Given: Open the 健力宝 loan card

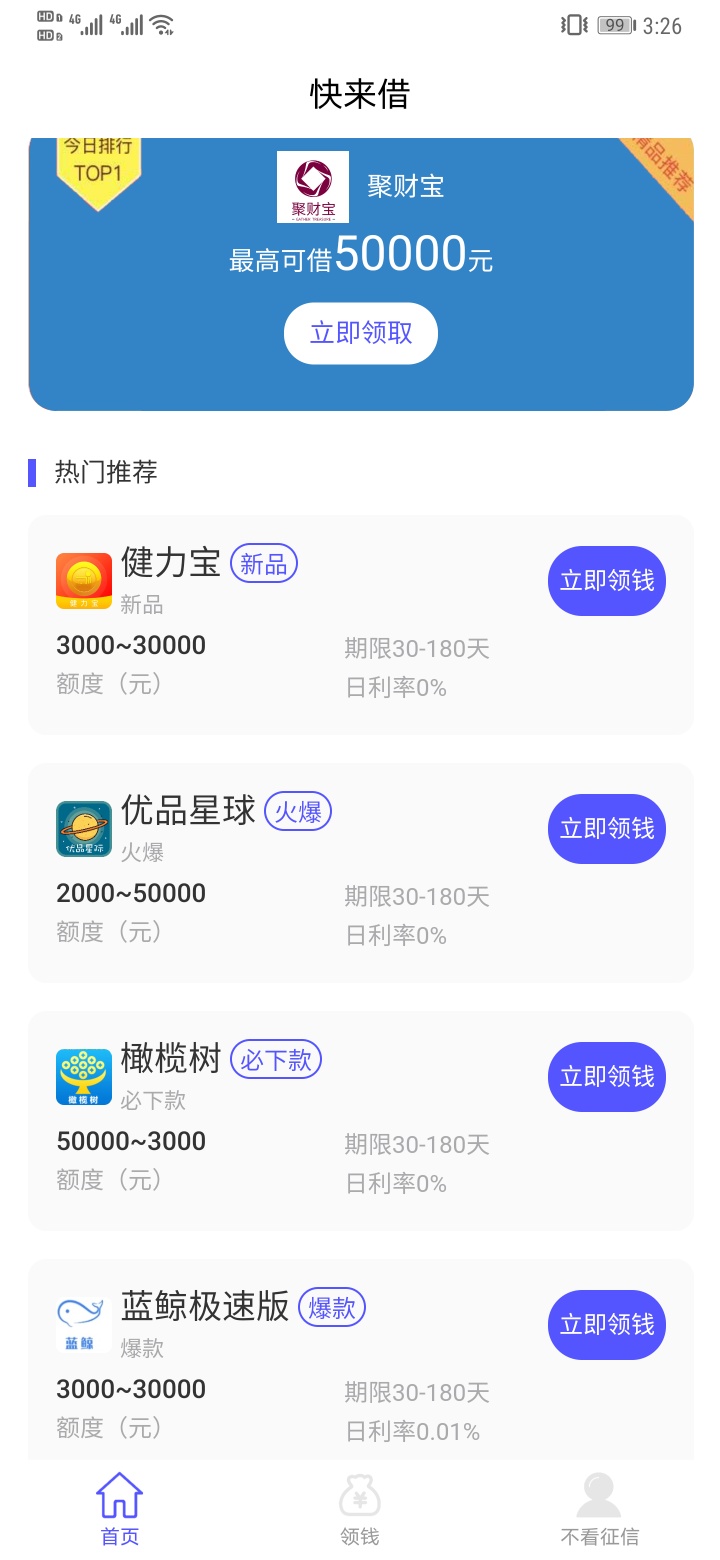Looking at the screenshot, I should click(x=361, y=625).
